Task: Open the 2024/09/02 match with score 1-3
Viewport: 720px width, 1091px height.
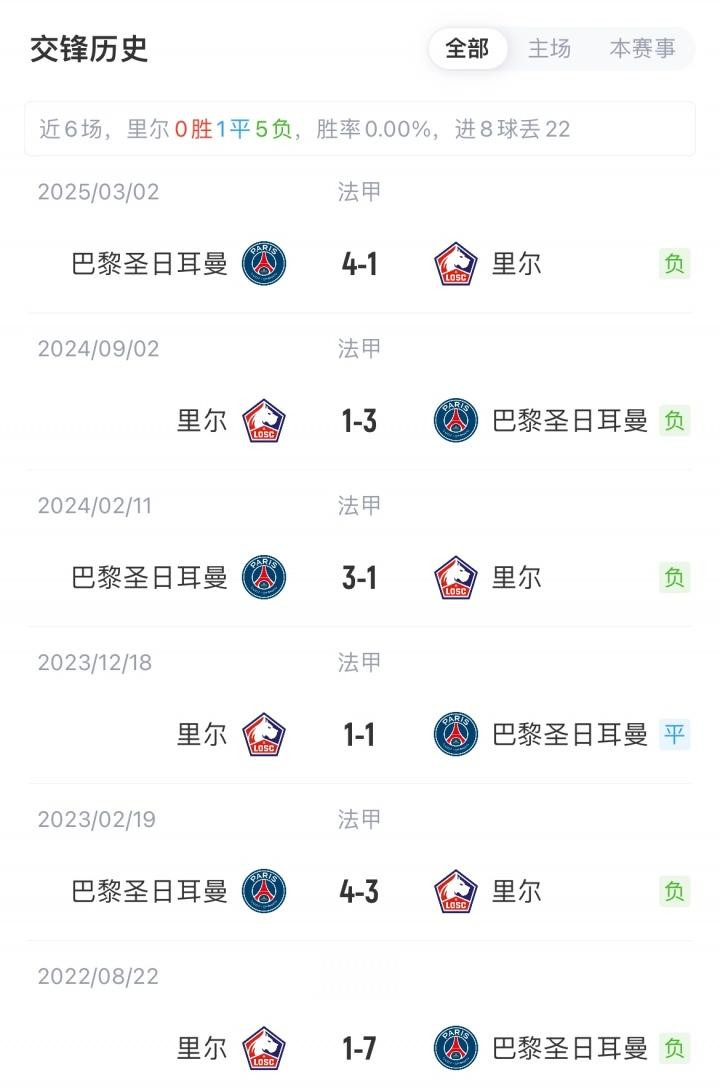Action: (359, 421)
